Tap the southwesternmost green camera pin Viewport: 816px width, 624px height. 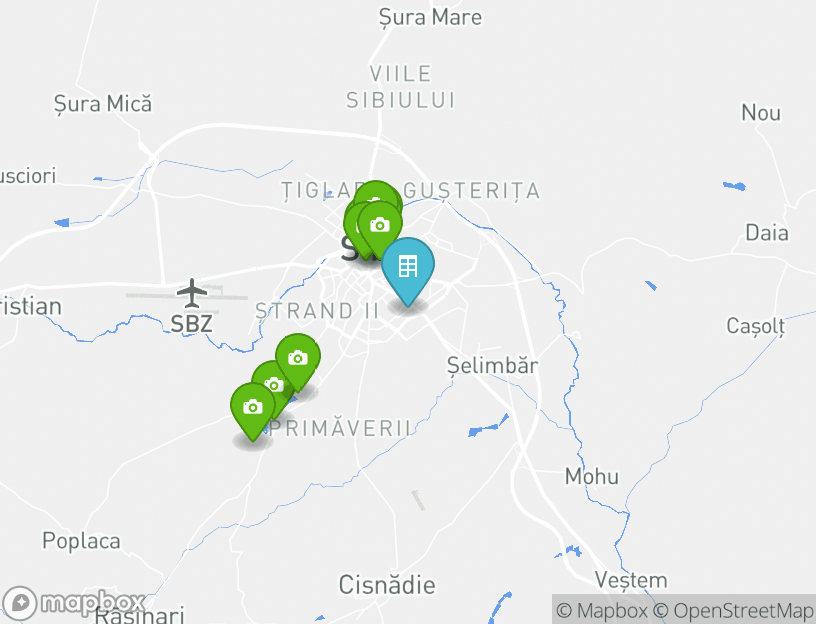tap(252, 407)
